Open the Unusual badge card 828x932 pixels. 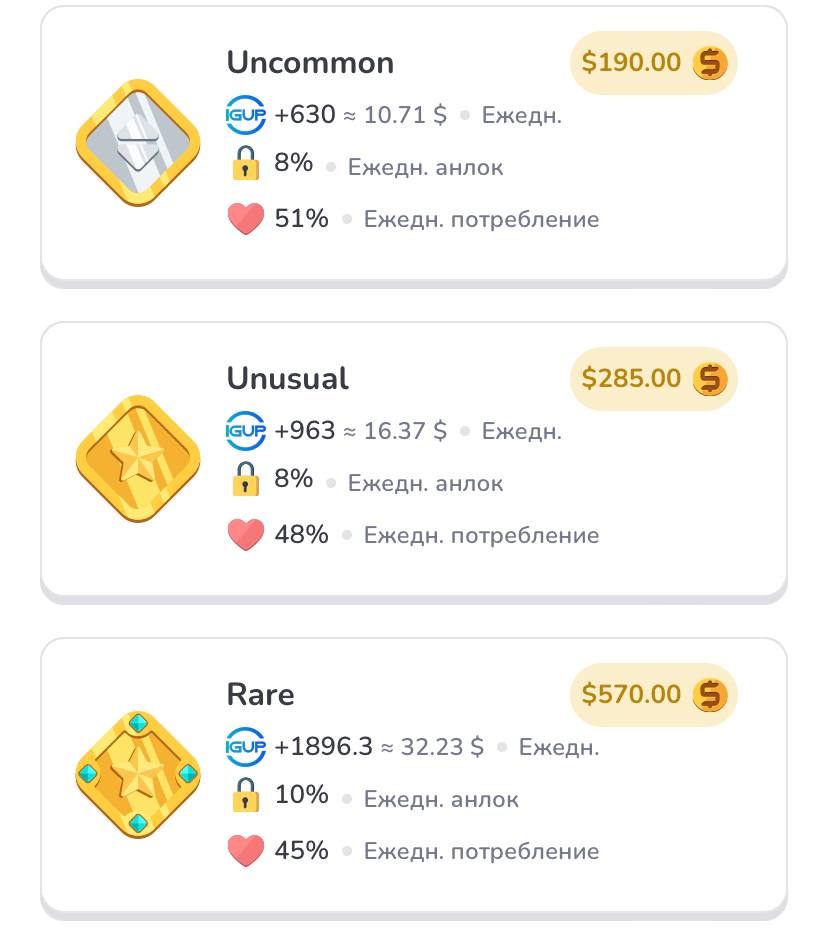pyautogui.click(x=288, y=379)
